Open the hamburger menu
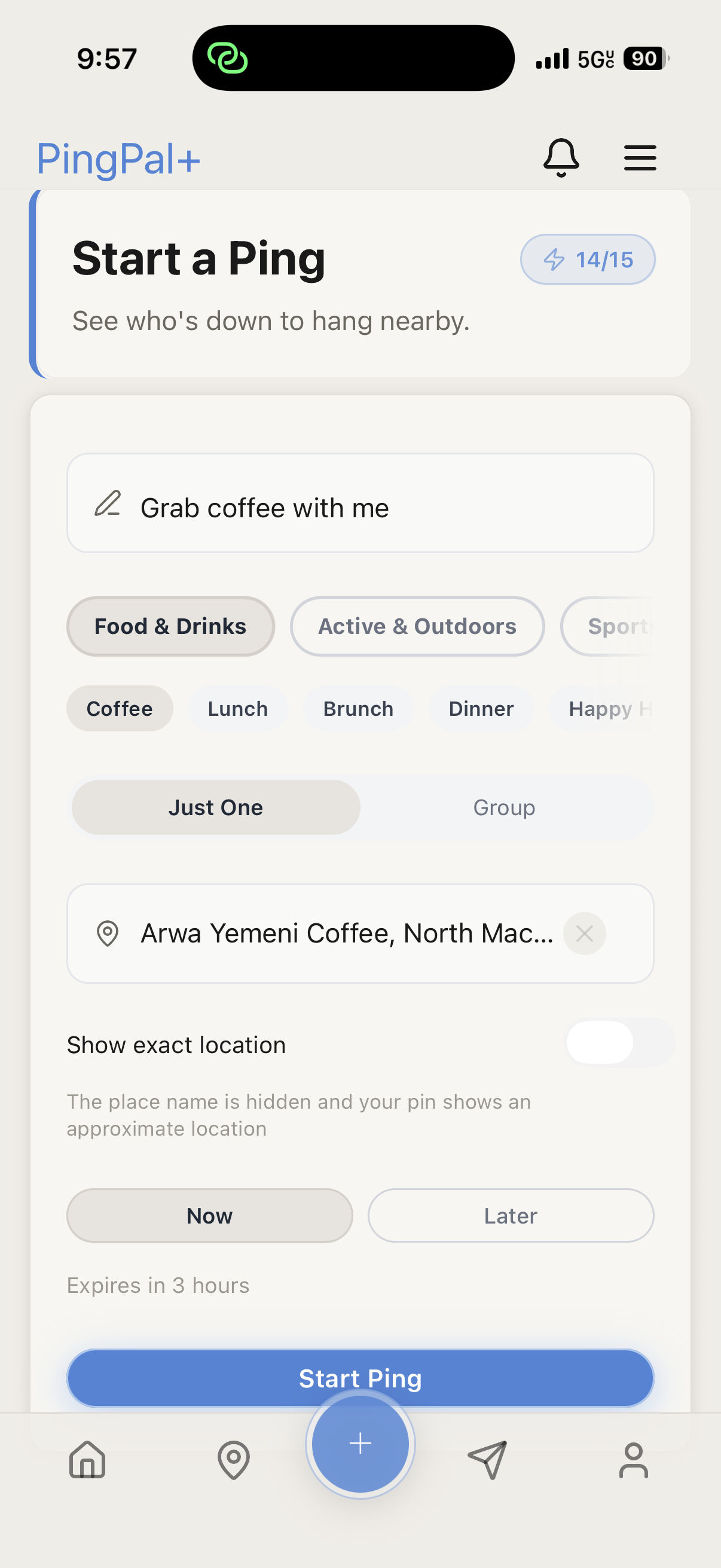Screen dimensions: 721x1568 tap(640, 158)
